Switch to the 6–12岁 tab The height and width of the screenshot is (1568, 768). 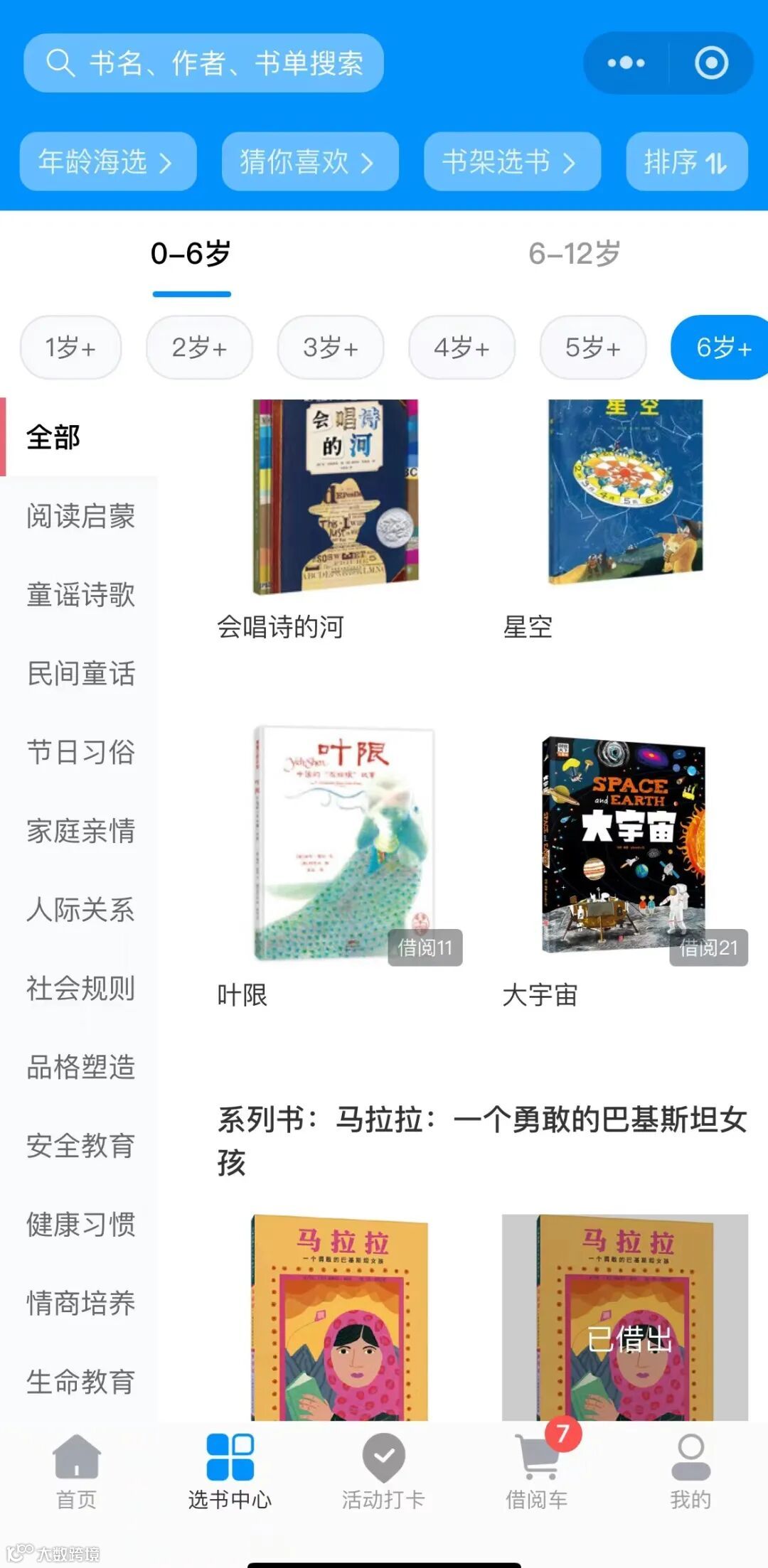pos(574,254)
